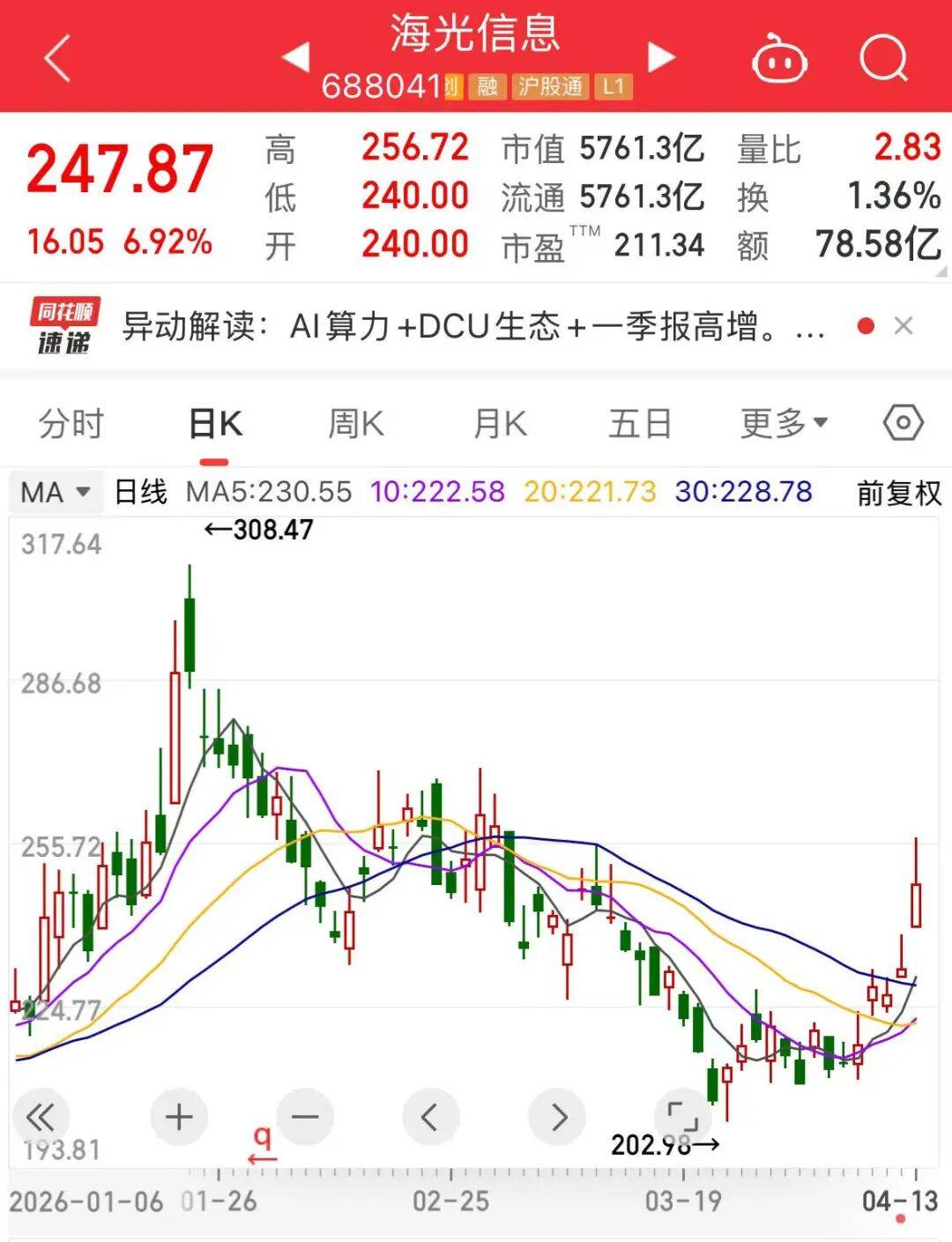Zoom out the K-line chart

click(x=305, y=1117)
